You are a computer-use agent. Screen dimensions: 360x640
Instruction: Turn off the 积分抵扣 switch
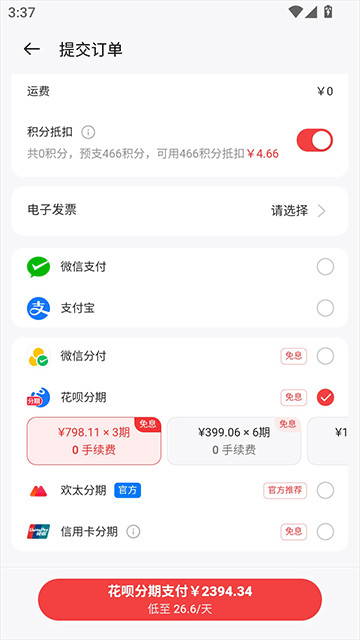315,140
